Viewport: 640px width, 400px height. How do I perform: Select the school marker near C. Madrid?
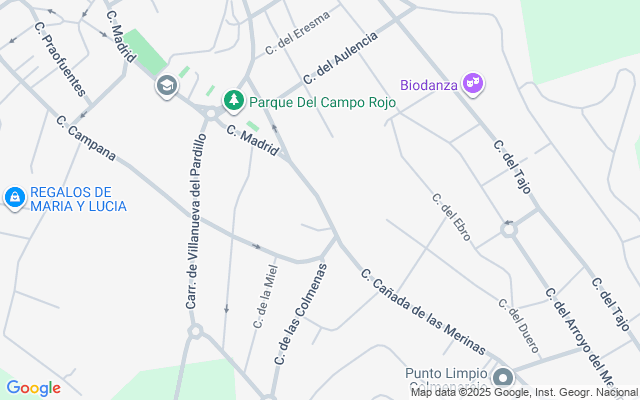165,86
